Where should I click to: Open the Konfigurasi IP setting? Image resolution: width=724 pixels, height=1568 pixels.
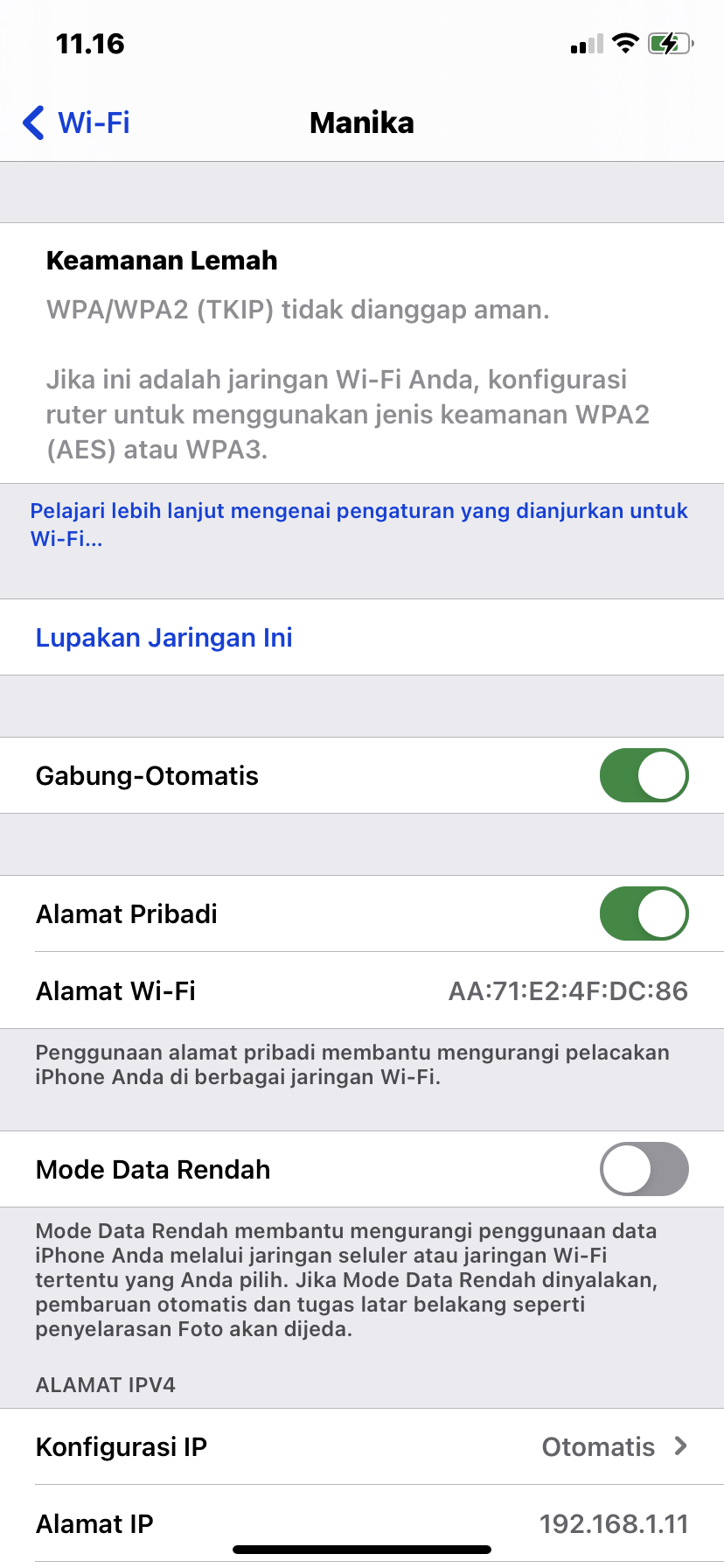[x=362, y=1446]
